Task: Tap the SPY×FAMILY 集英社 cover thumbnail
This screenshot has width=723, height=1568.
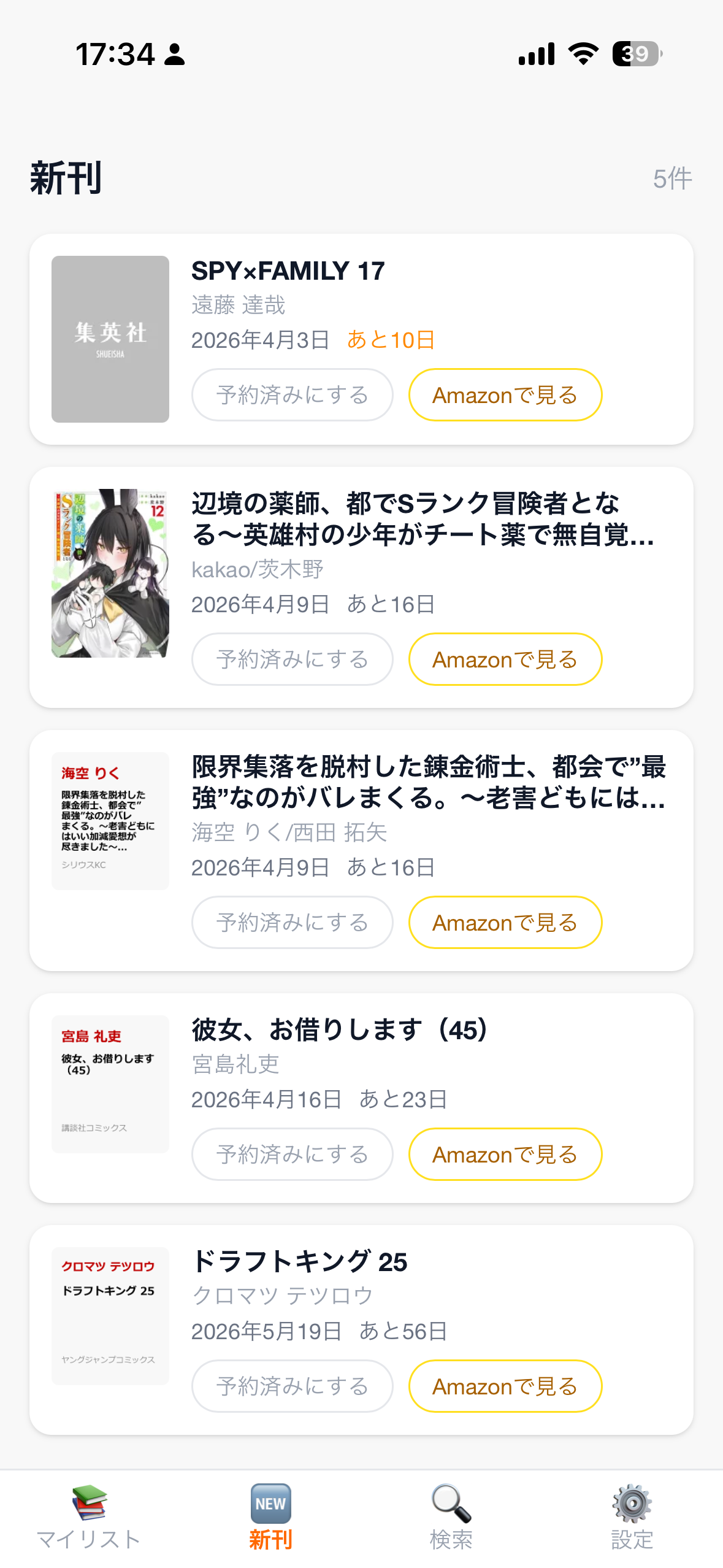Action: pos(110,339)
